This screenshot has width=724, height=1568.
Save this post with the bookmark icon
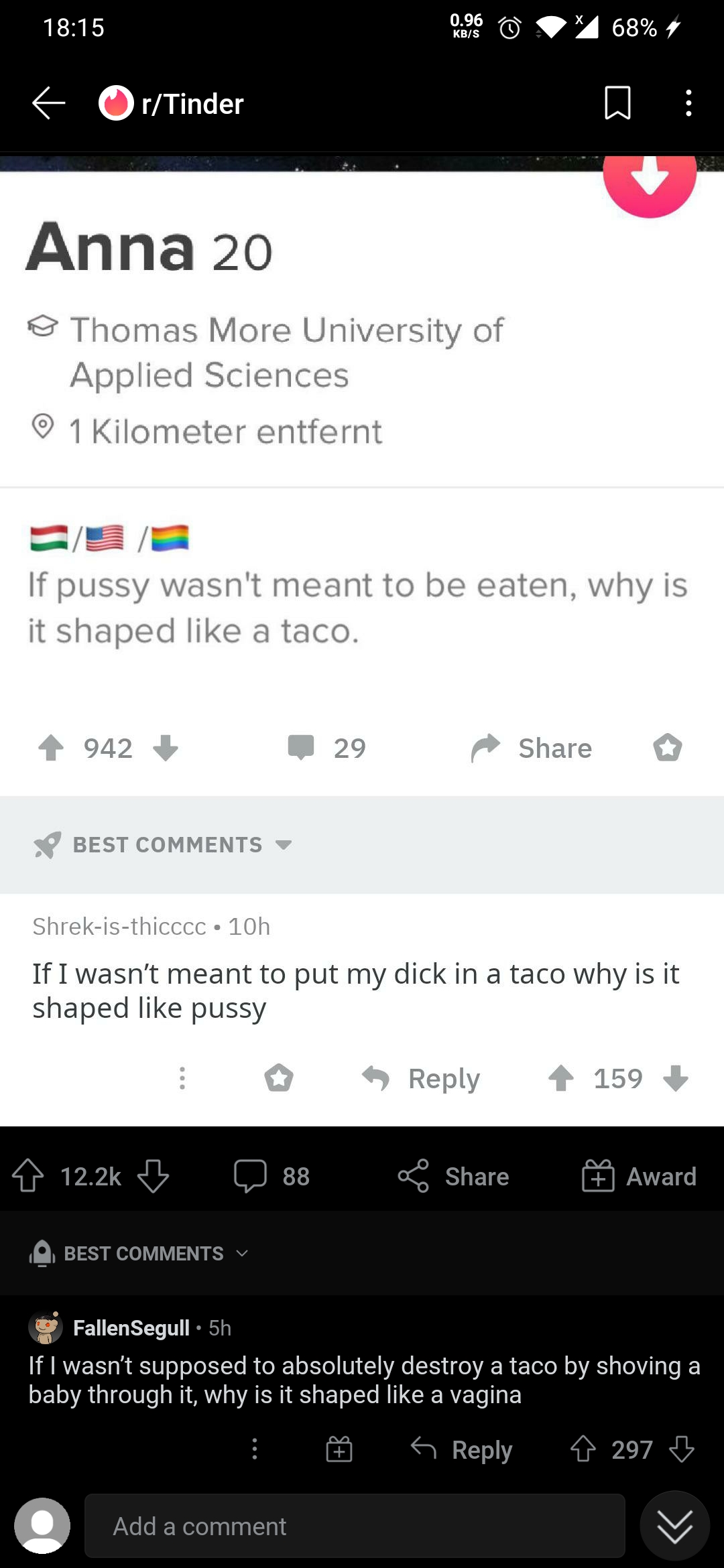pyautogui.click(x=617, y=103)
